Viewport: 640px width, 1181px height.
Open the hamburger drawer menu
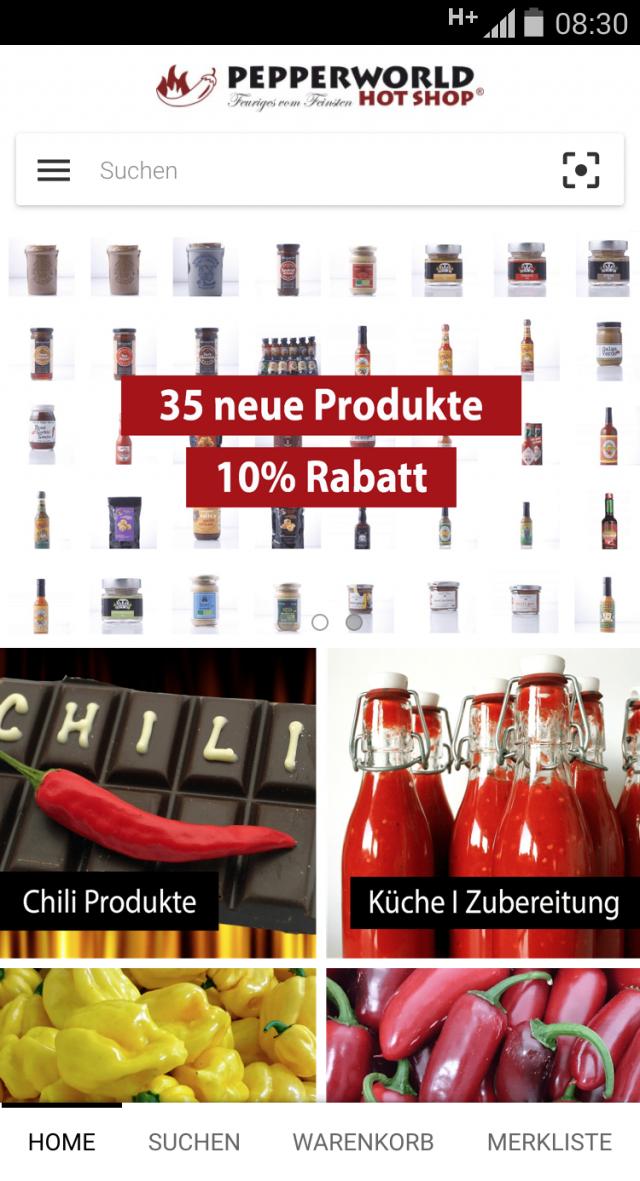coord(54,171)
